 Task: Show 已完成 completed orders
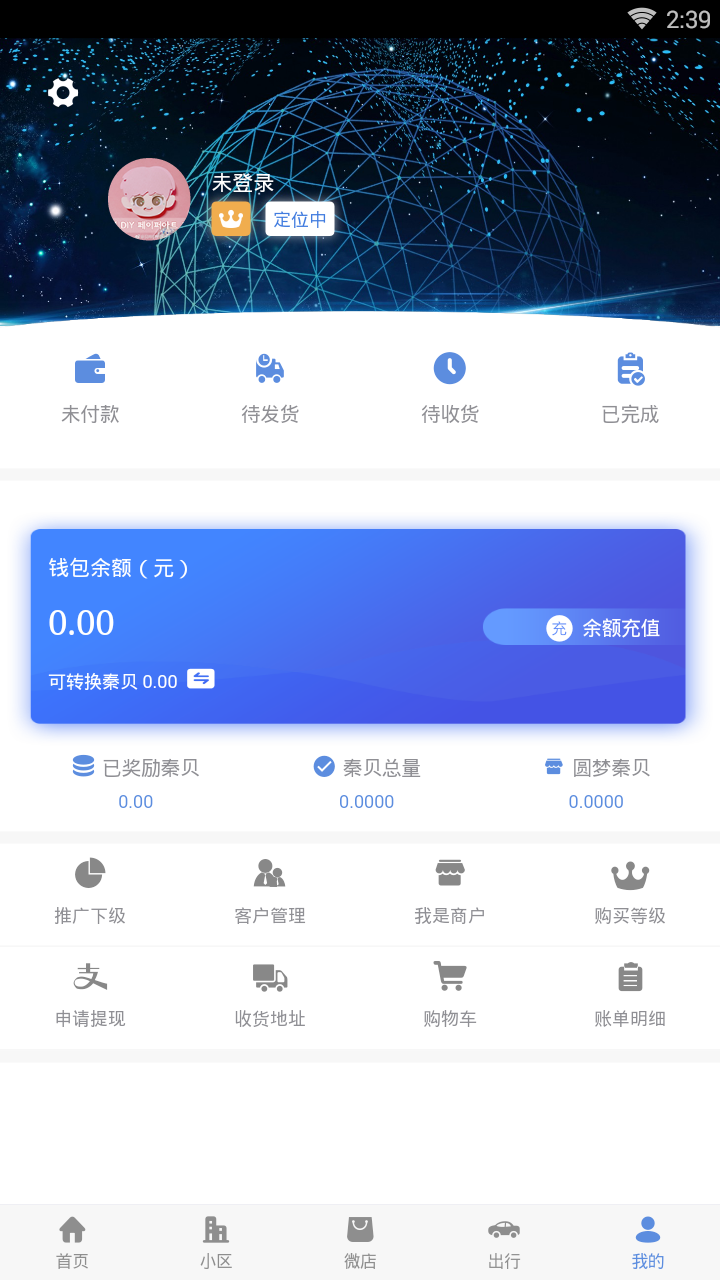pos(630,388)
